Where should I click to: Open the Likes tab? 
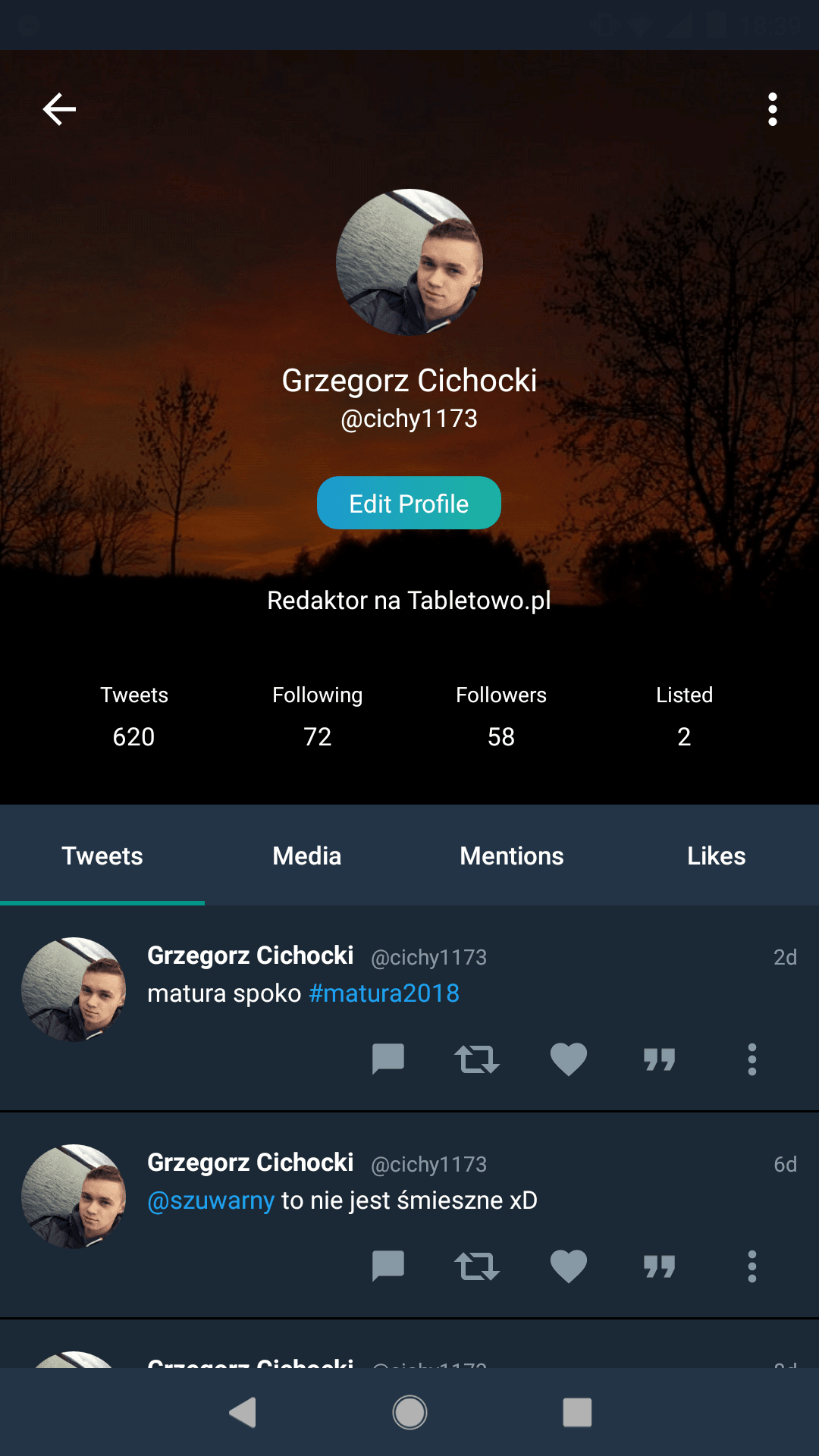pyautogui.click(x=717, y=855)
